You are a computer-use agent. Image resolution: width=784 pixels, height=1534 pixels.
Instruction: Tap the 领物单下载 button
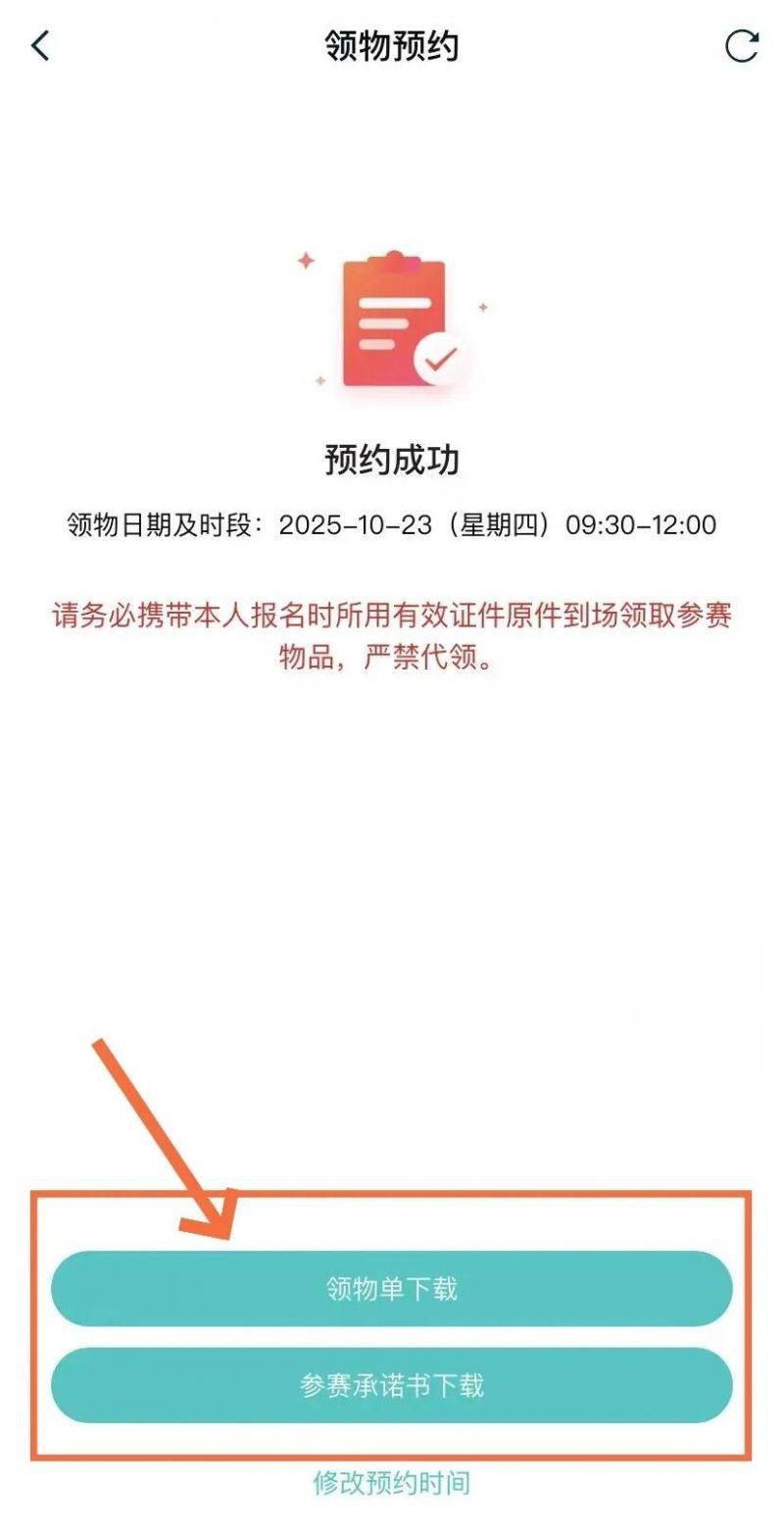(392, 1288)
